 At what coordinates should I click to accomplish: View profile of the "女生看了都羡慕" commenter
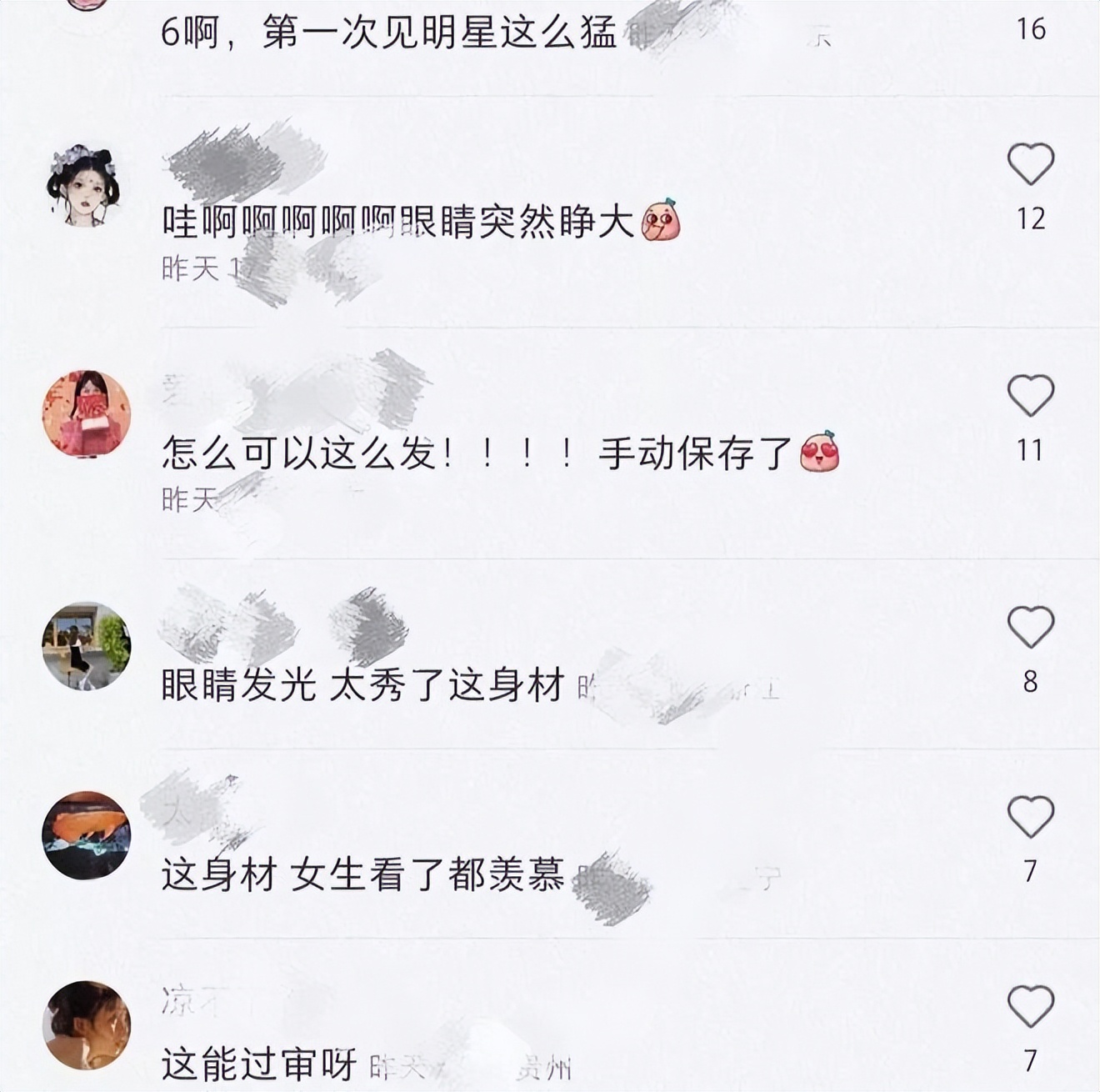(x=86, y=835)
